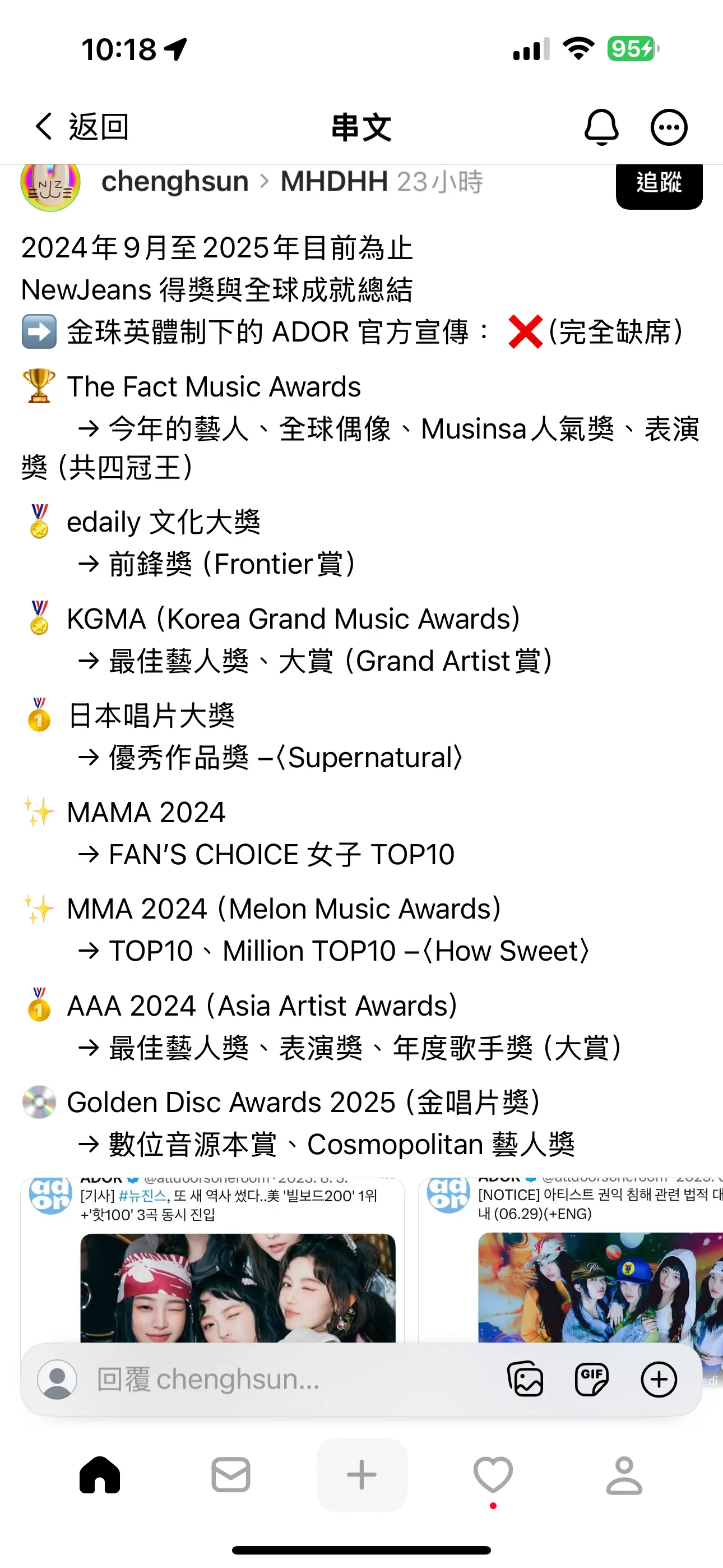Screen dimensions: 723x1568
Task: Open more attachment options with the plus
Action: pos(659,1378)
